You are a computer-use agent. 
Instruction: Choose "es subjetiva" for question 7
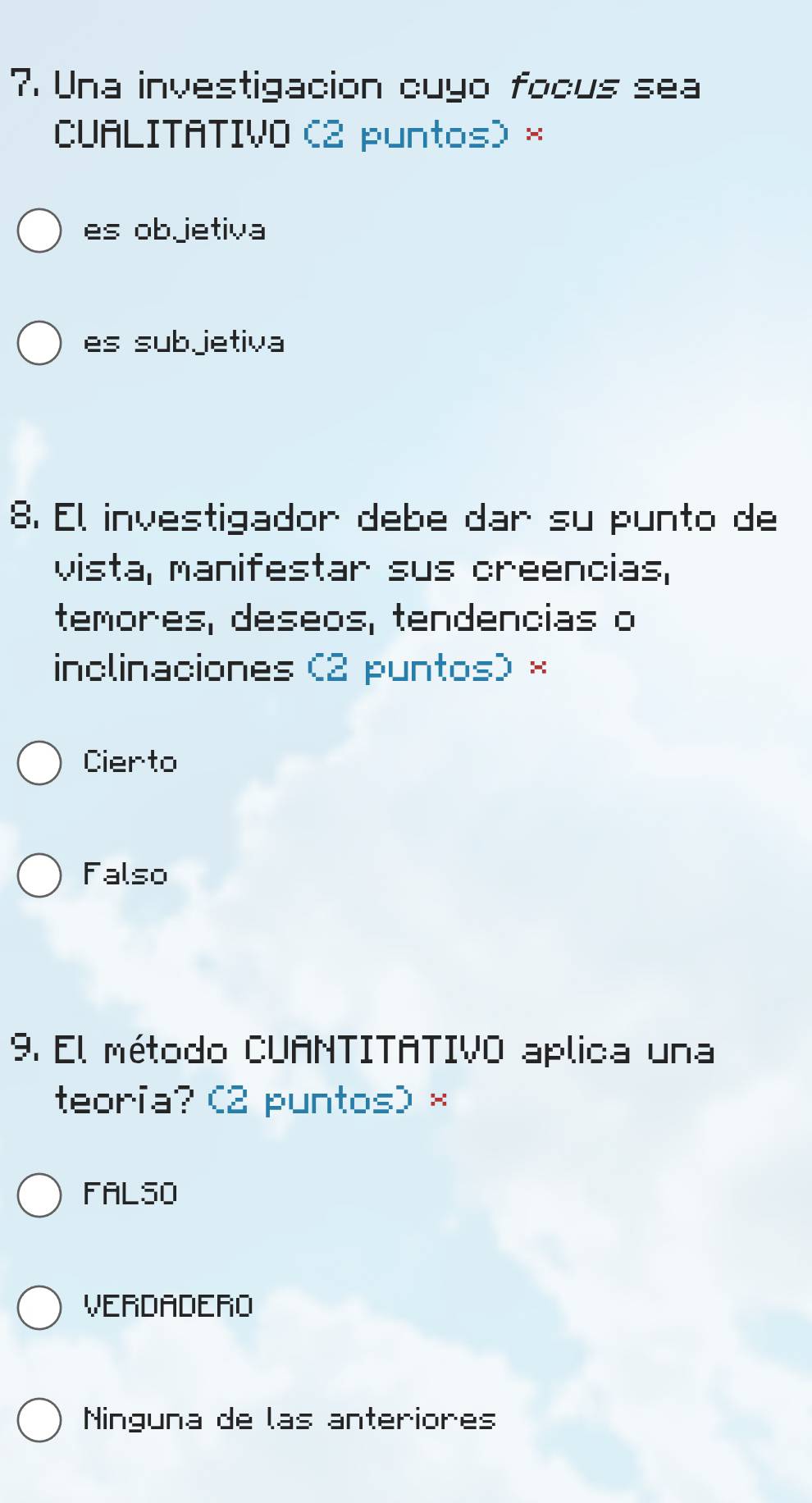(x=39, y=343)
